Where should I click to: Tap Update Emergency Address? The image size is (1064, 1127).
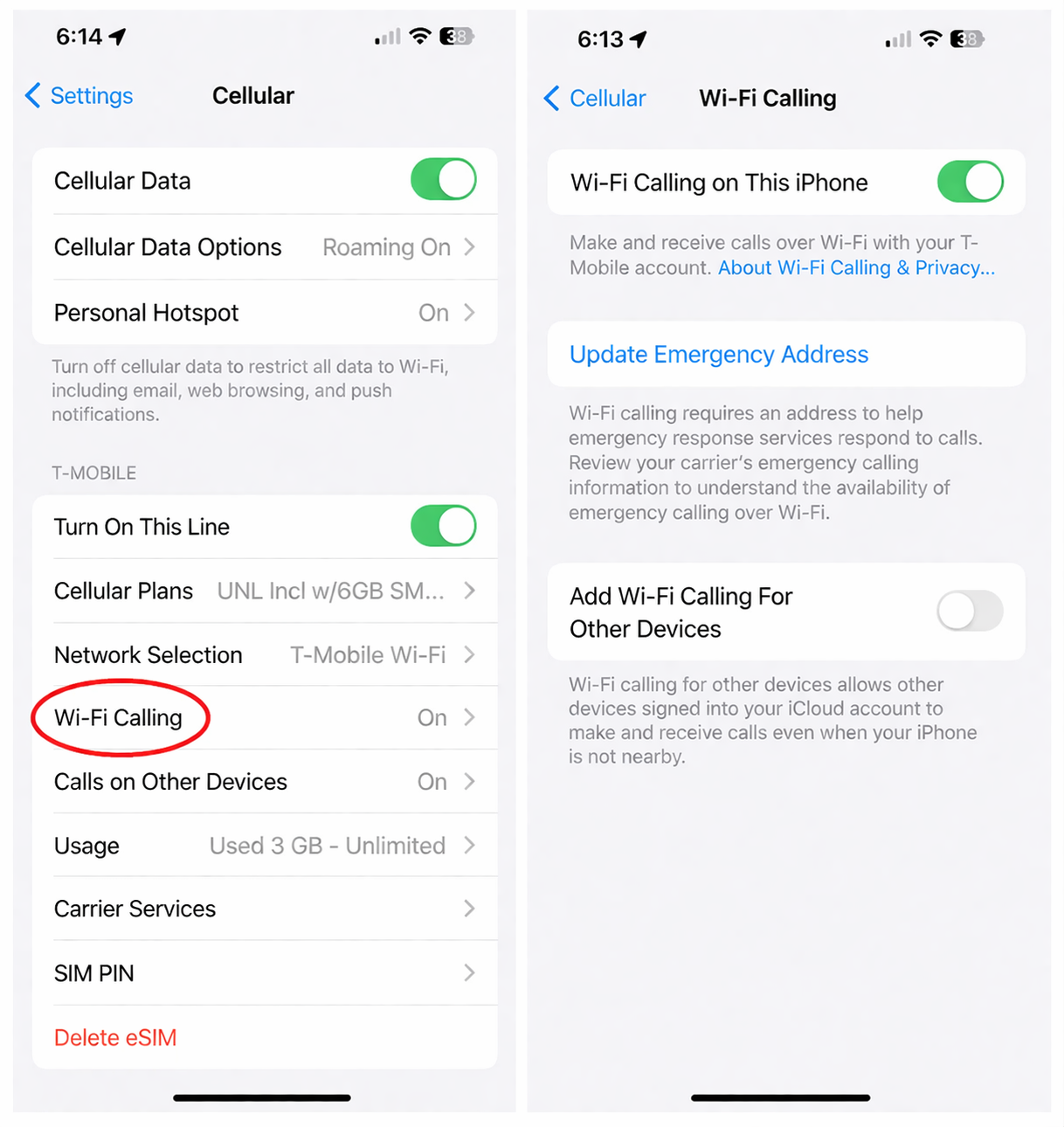(718, 355)
